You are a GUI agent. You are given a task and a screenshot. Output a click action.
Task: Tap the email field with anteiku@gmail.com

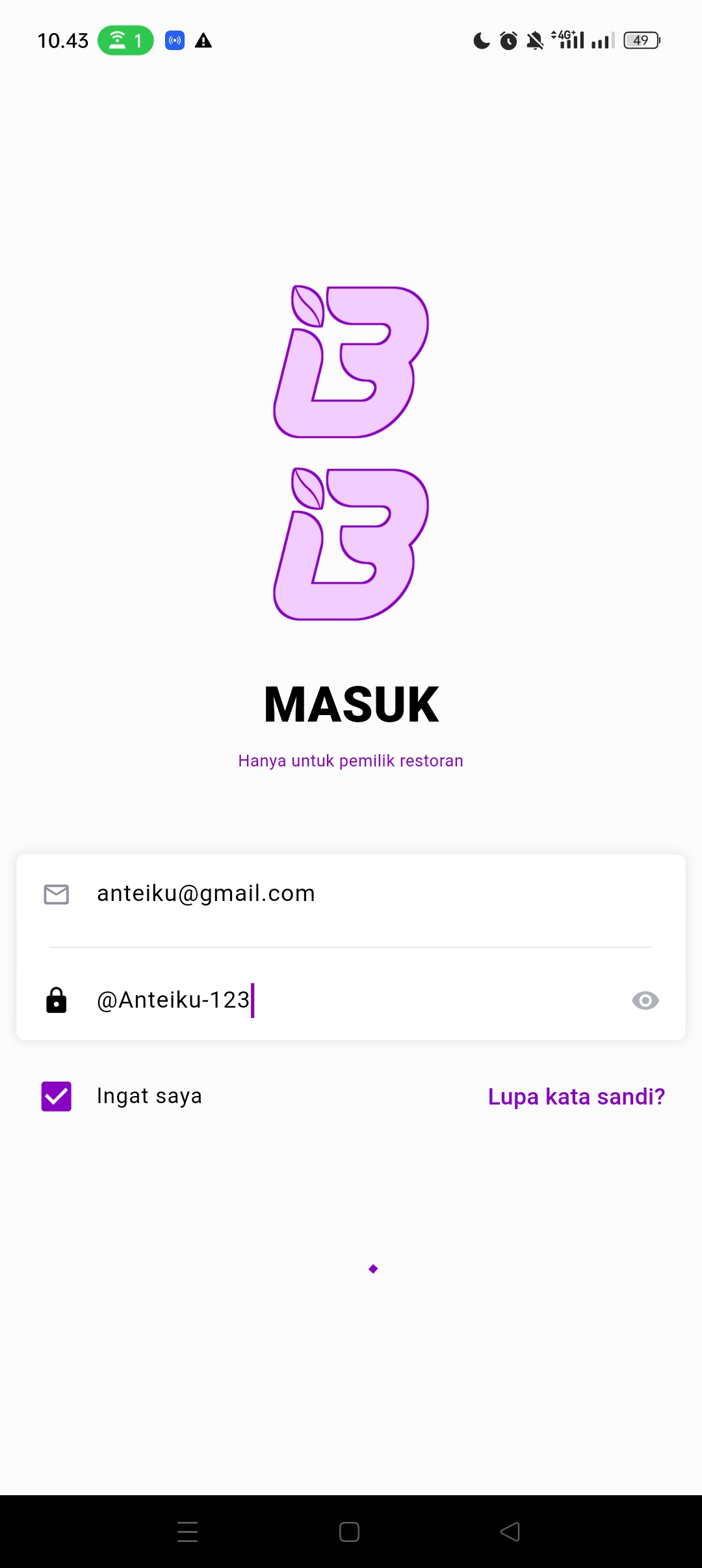[x=351, y=895]
